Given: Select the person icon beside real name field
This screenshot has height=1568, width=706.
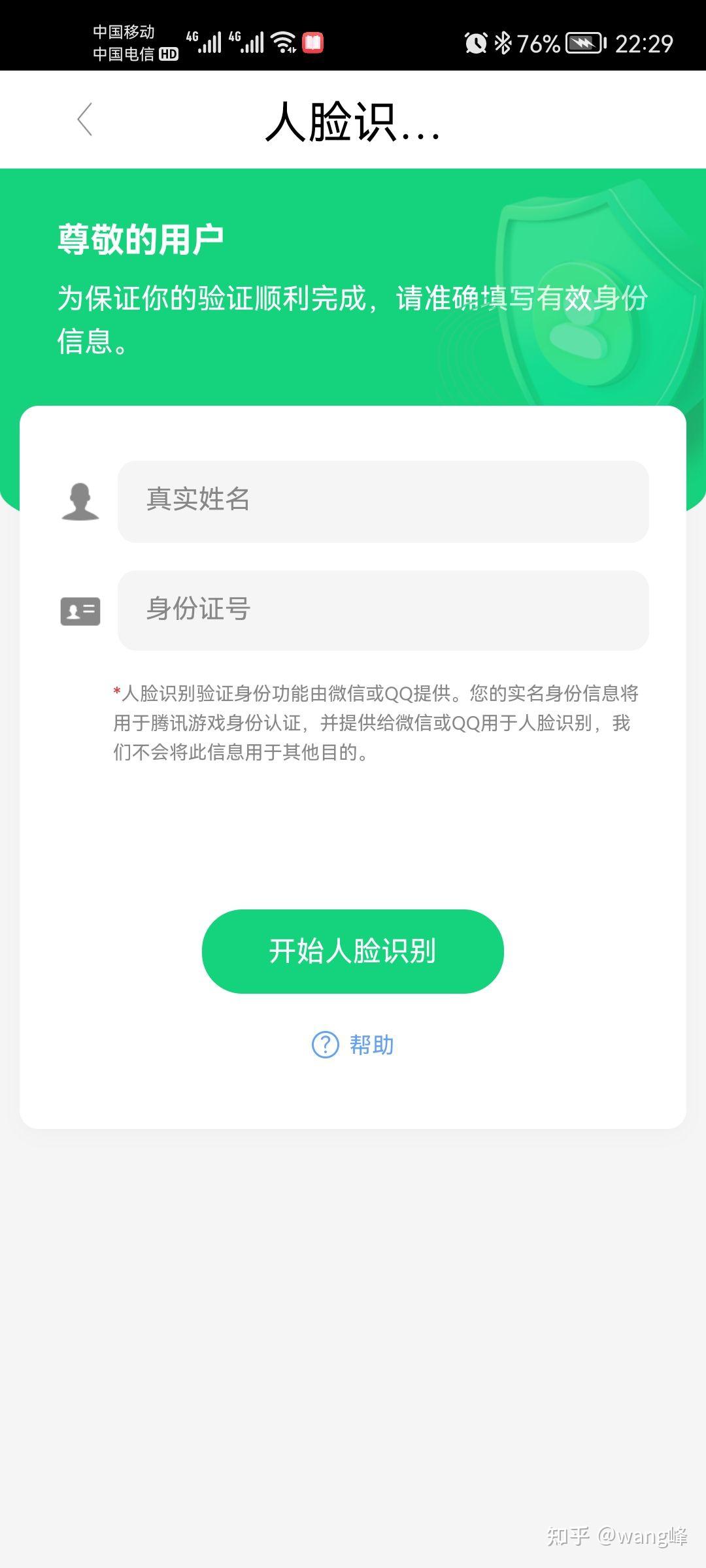Looking at the screenshot, I should coord(80,501).
